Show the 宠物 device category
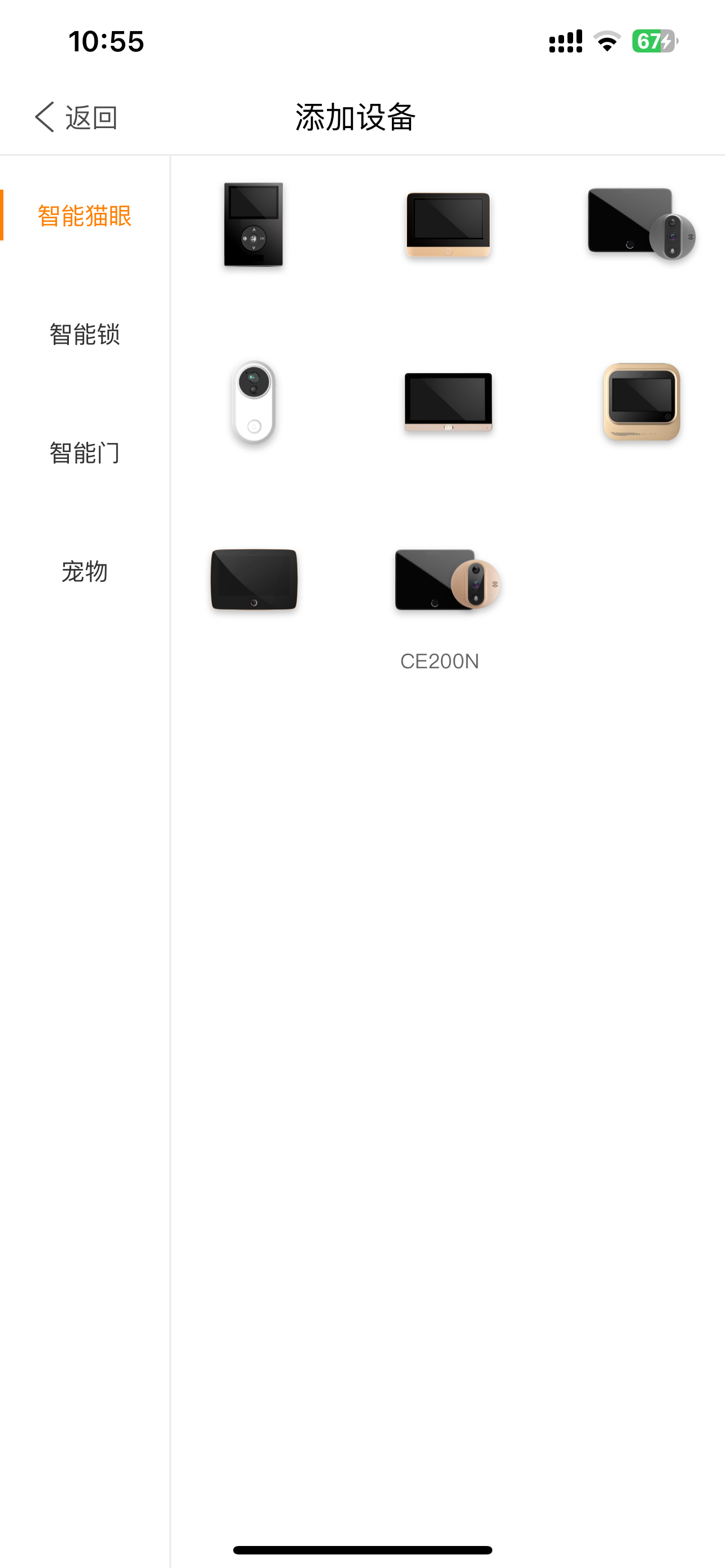 click(85, 572)
